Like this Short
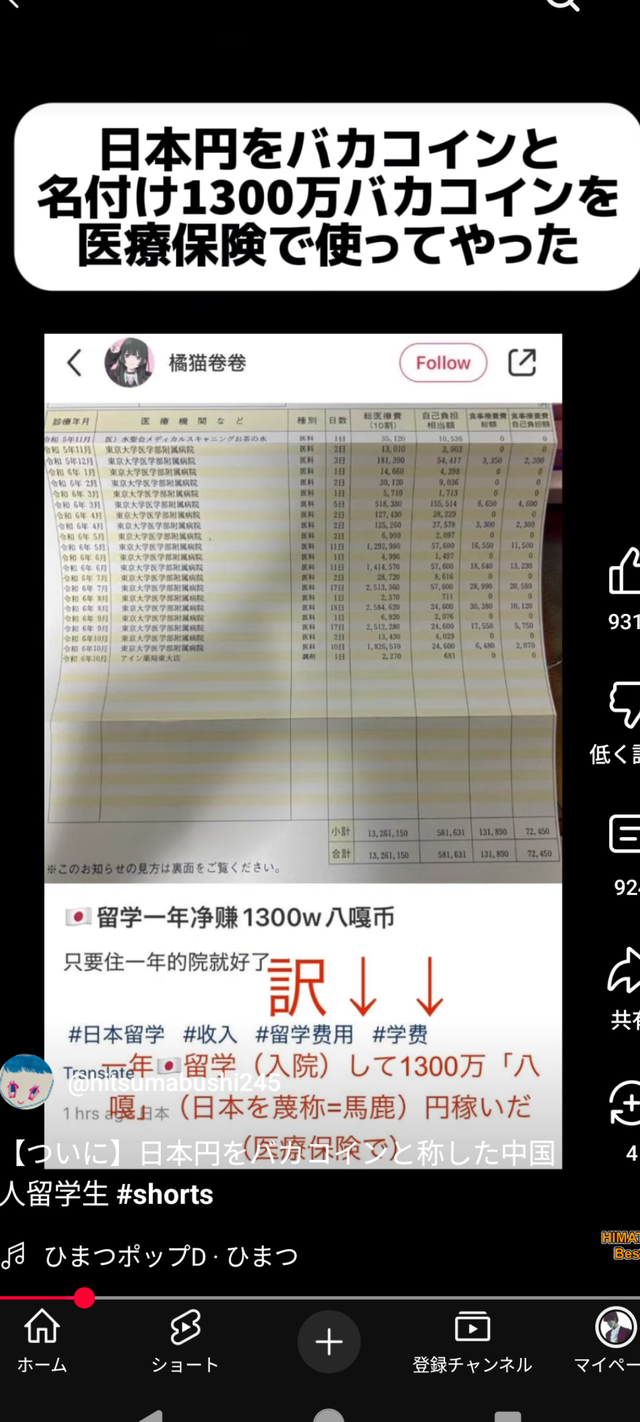This screenshot has height=1422, width=640. 625,572
